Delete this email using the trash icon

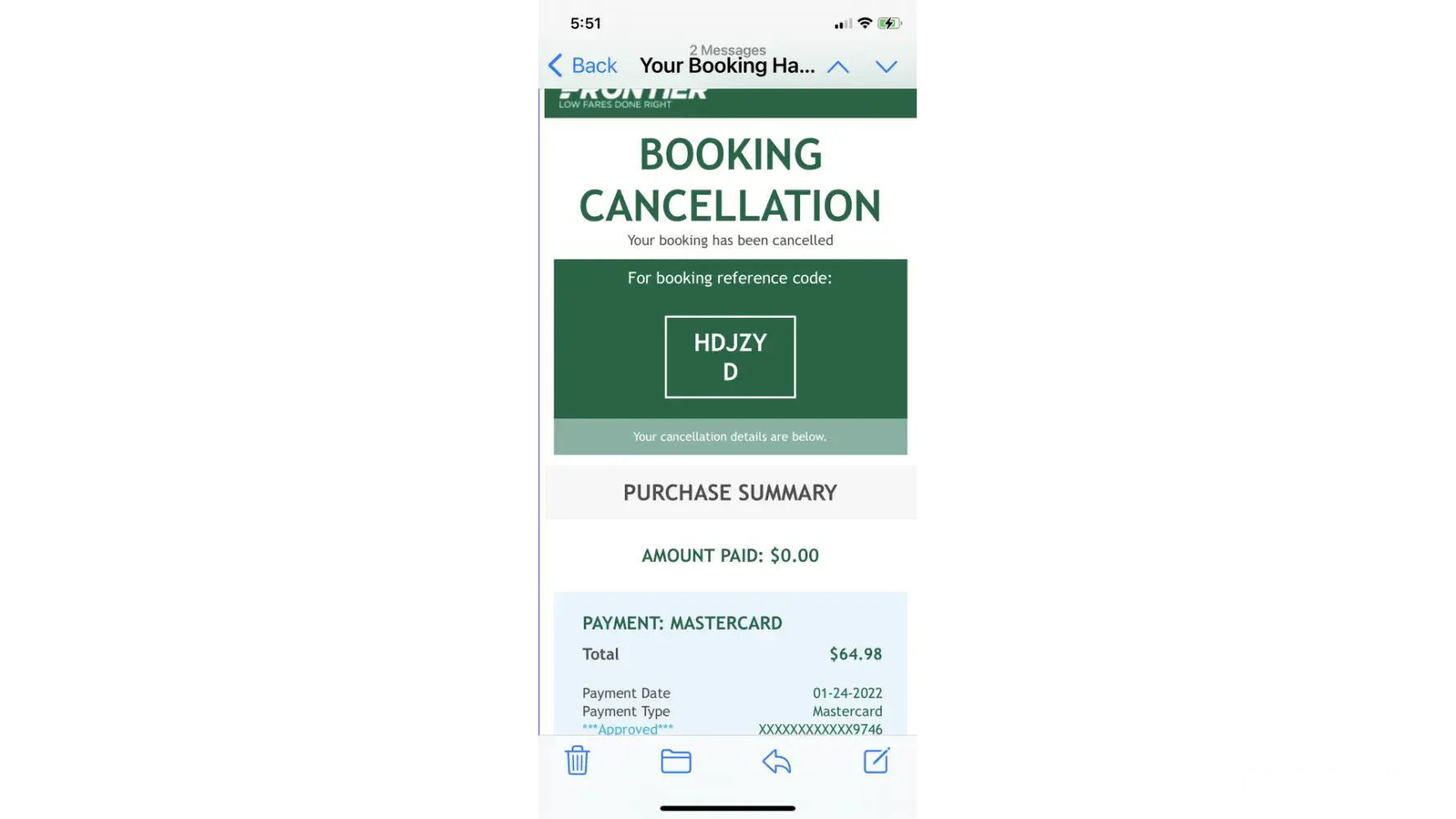[x=577, y=761]
